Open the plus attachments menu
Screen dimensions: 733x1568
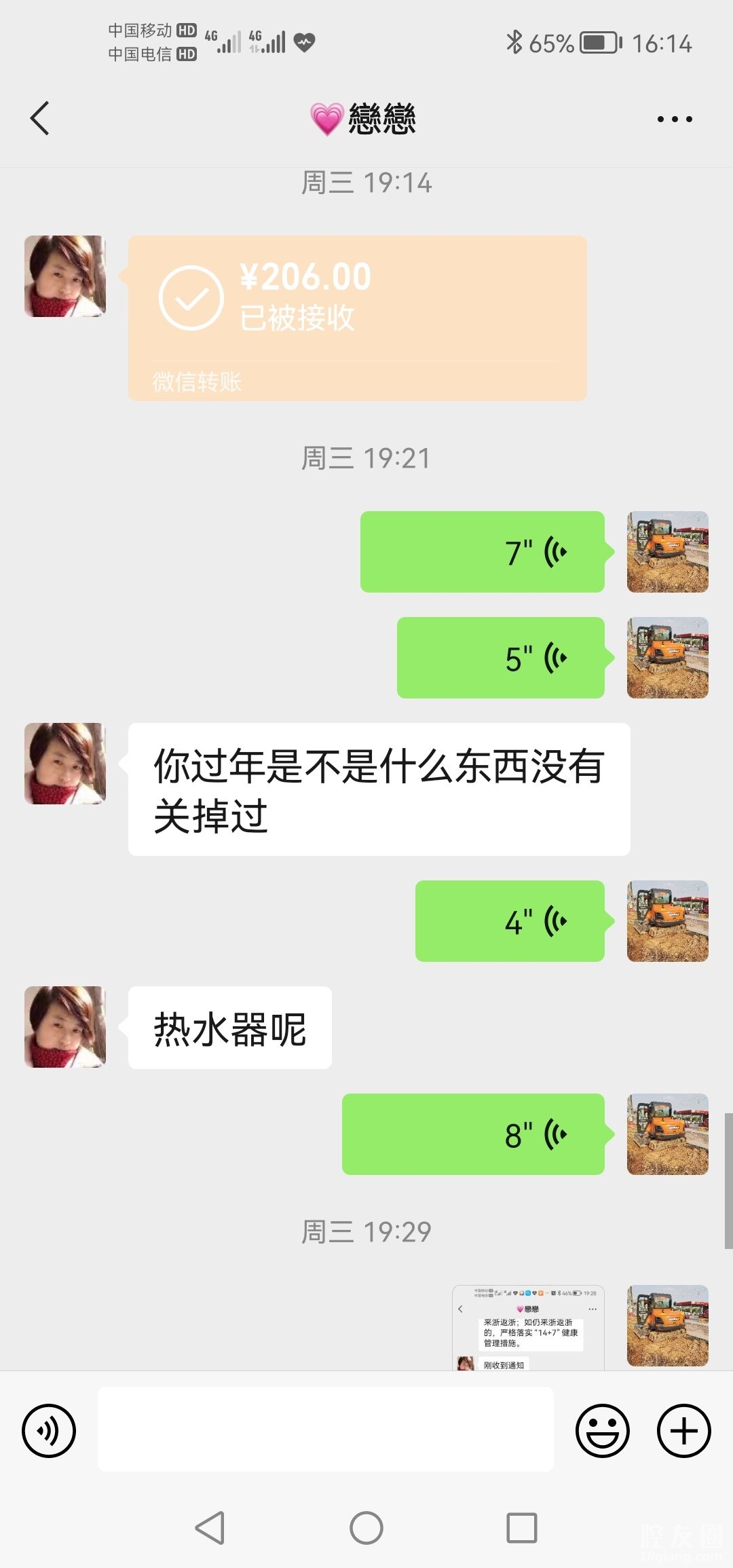click(683, 1431)
